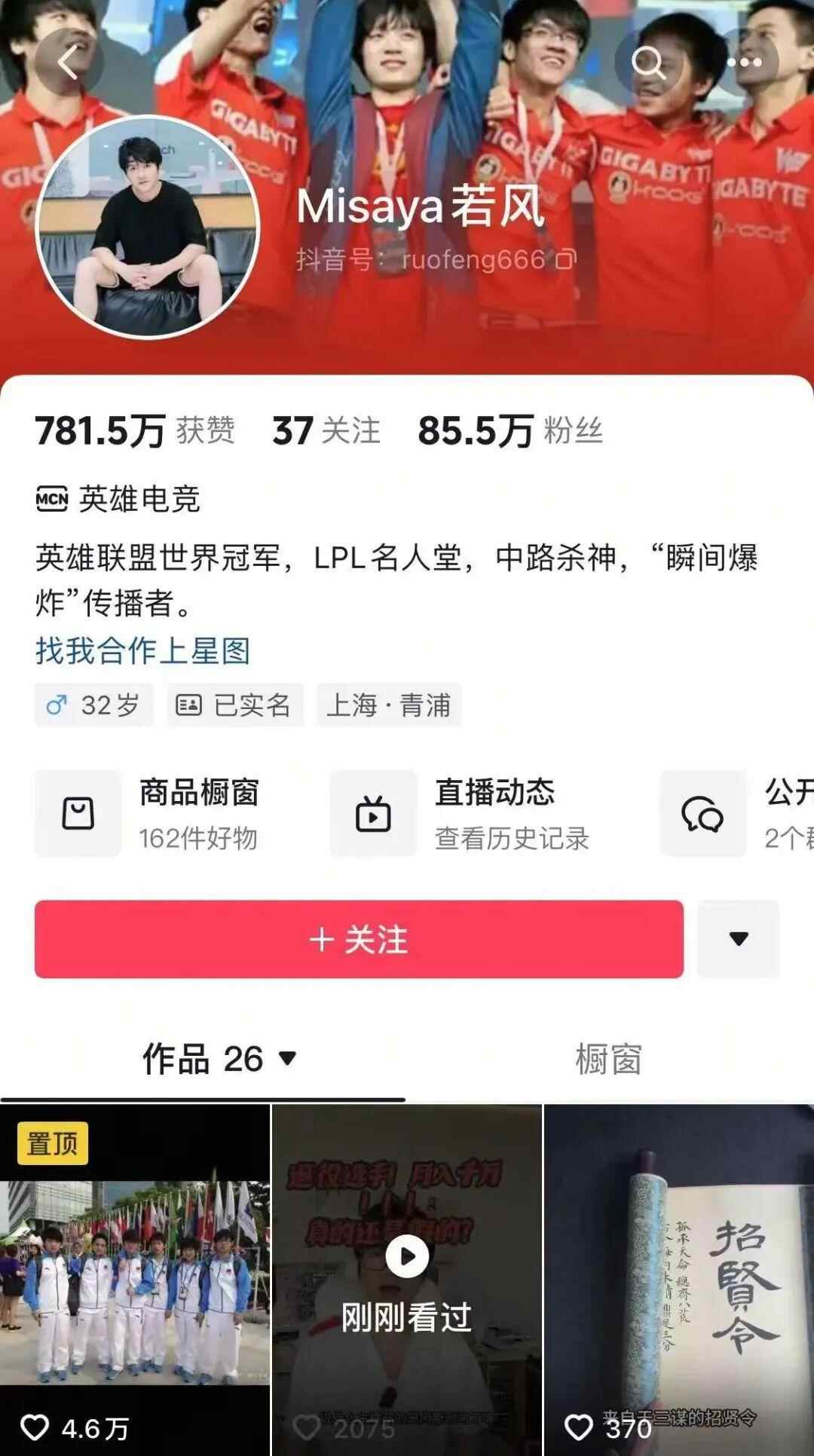Switch to the 橱窗 tab
This screenshot has width=814, height=1456.
608,1059
